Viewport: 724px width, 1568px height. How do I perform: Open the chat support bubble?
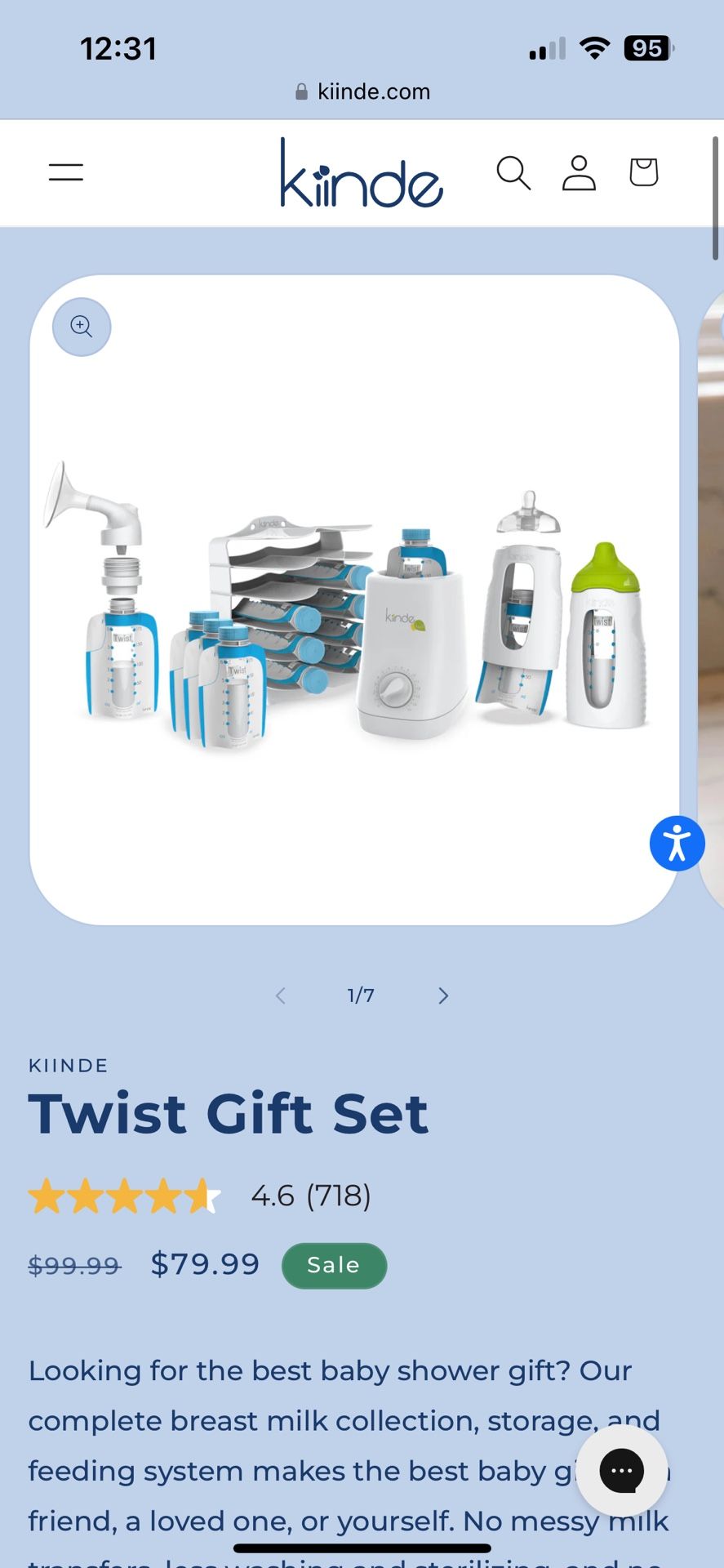622,1471
